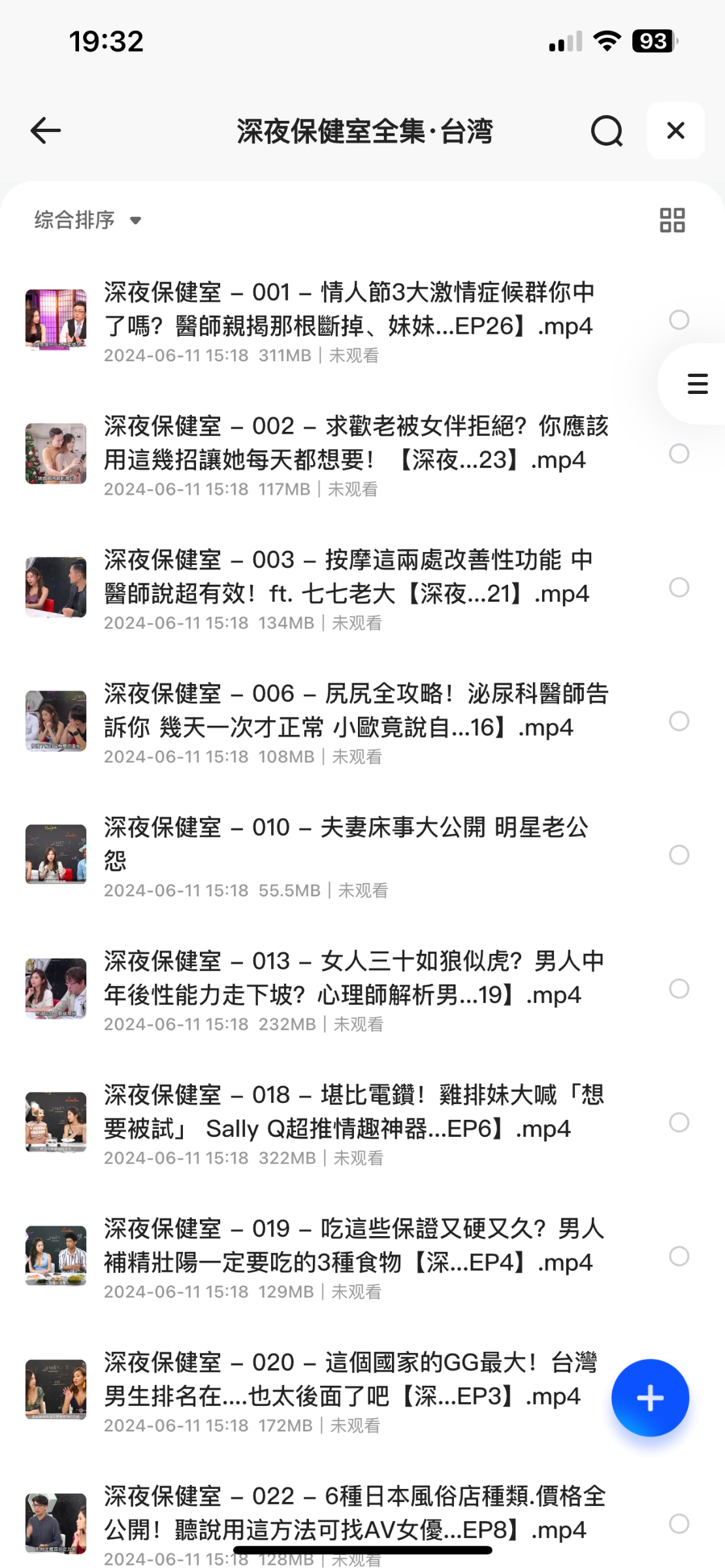Close the folder with the X button
This screenshot has height=1568, width=725.
tap(675, 131)
